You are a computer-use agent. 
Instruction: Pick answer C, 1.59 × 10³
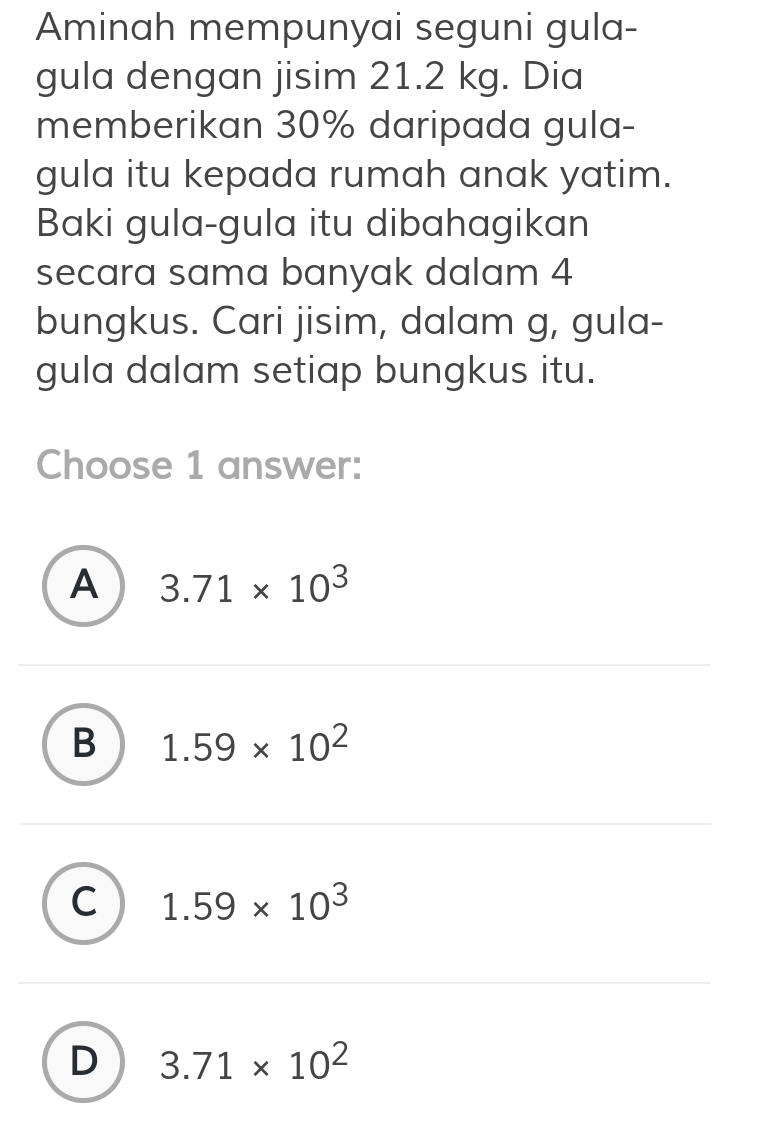(84, 904)
